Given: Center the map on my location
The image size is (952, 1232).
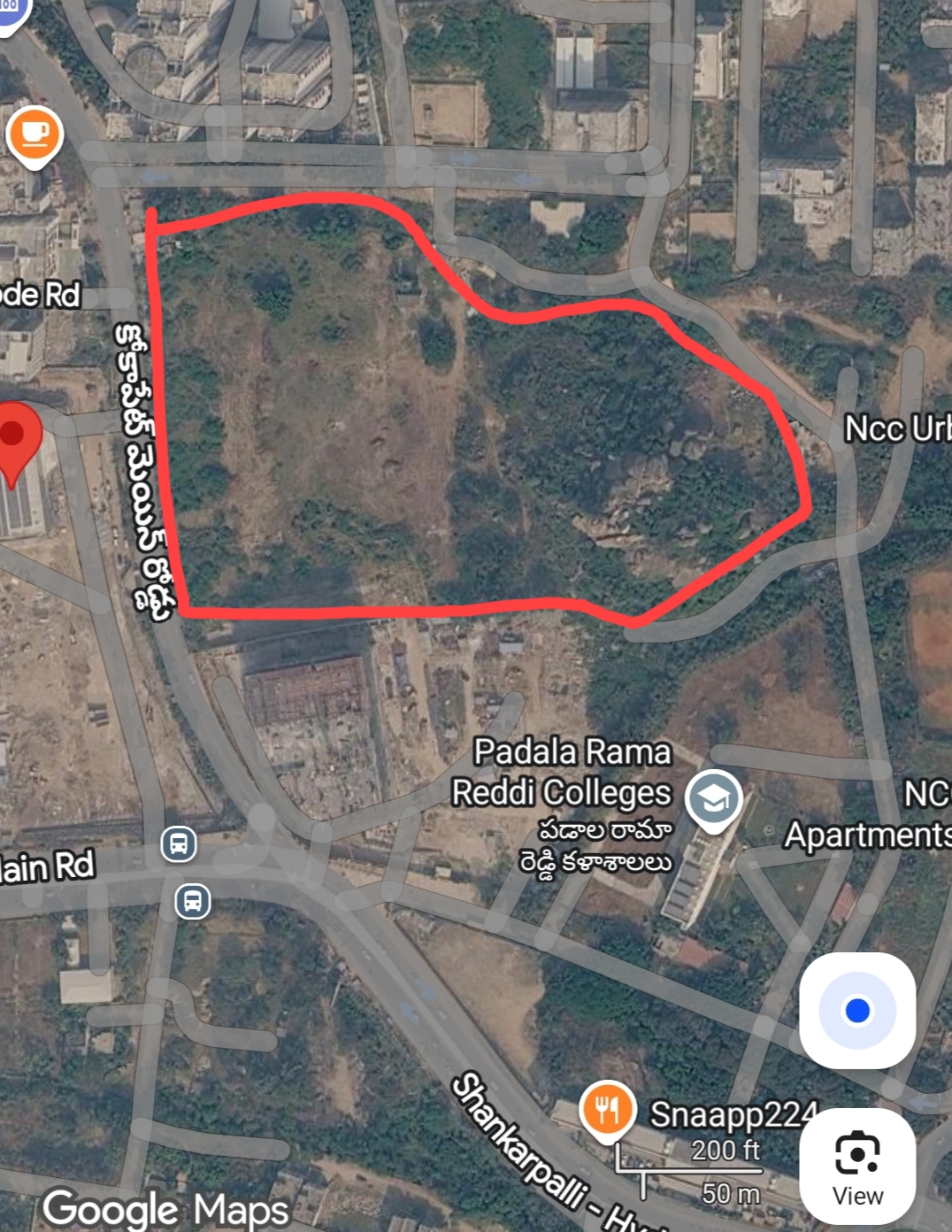Looking at the screenshot, I should coord(856,1010).
